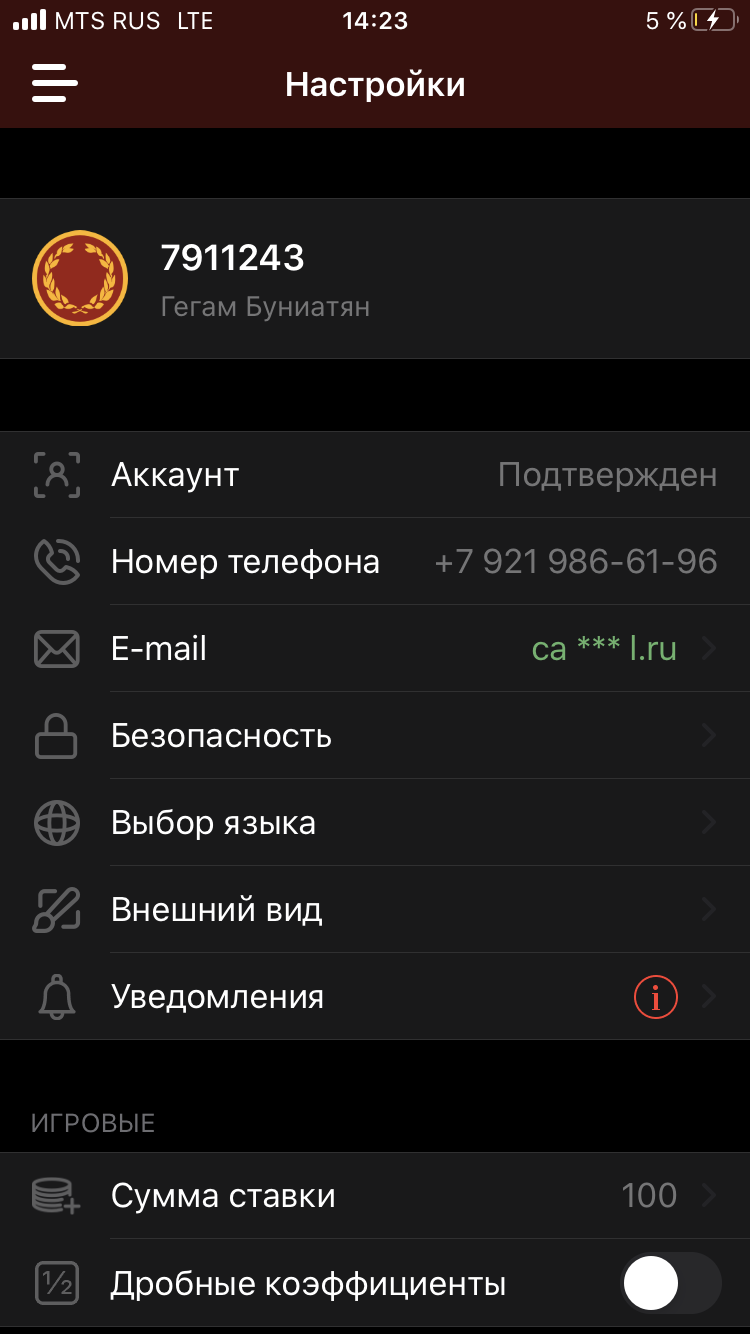Toggle Дробные коэффициенты switch
This screenshot has width=750, height=1334.
coord(670,1283)
